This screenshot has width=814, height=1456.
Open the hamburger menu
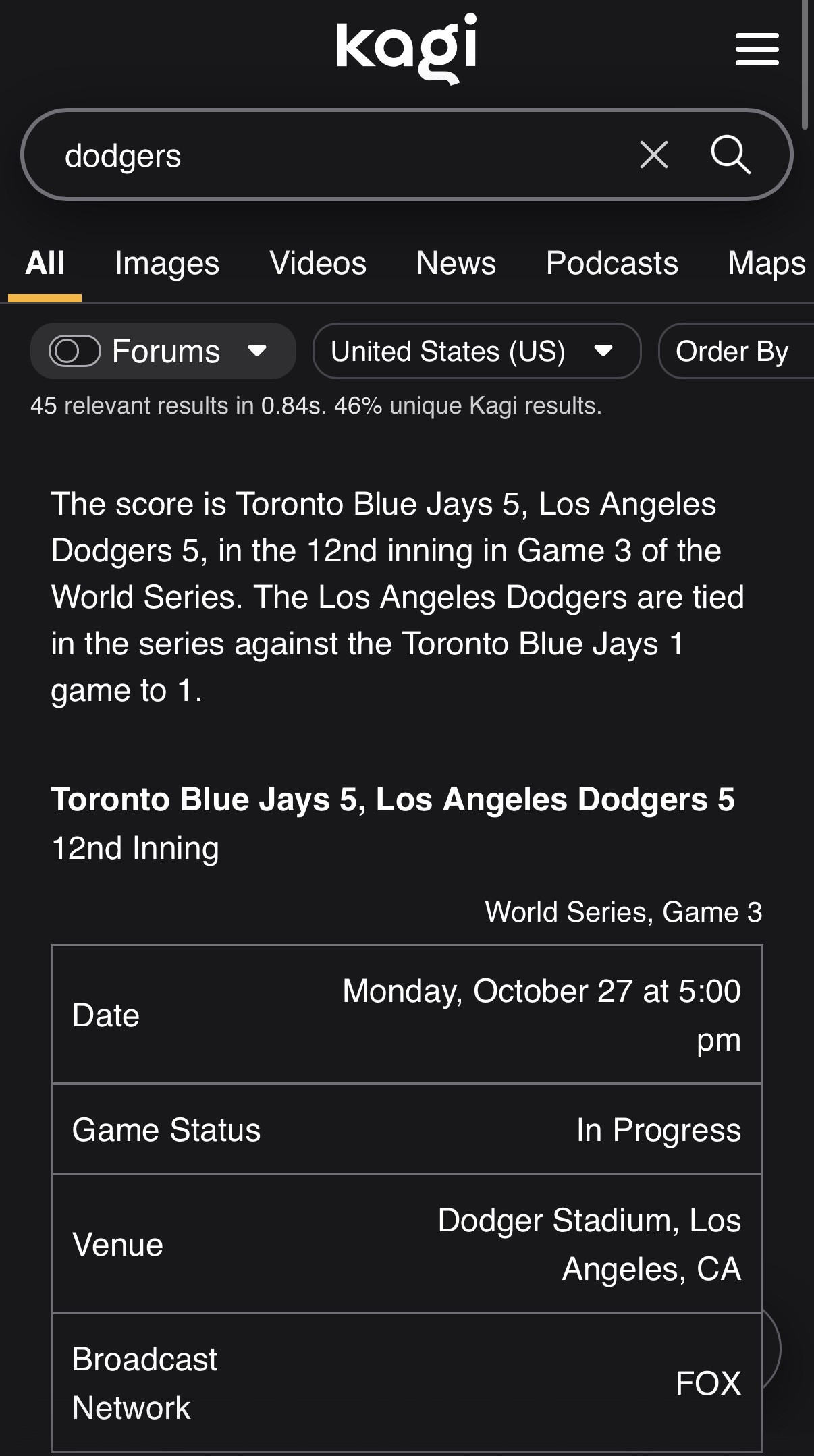click(x=757, y=49)
